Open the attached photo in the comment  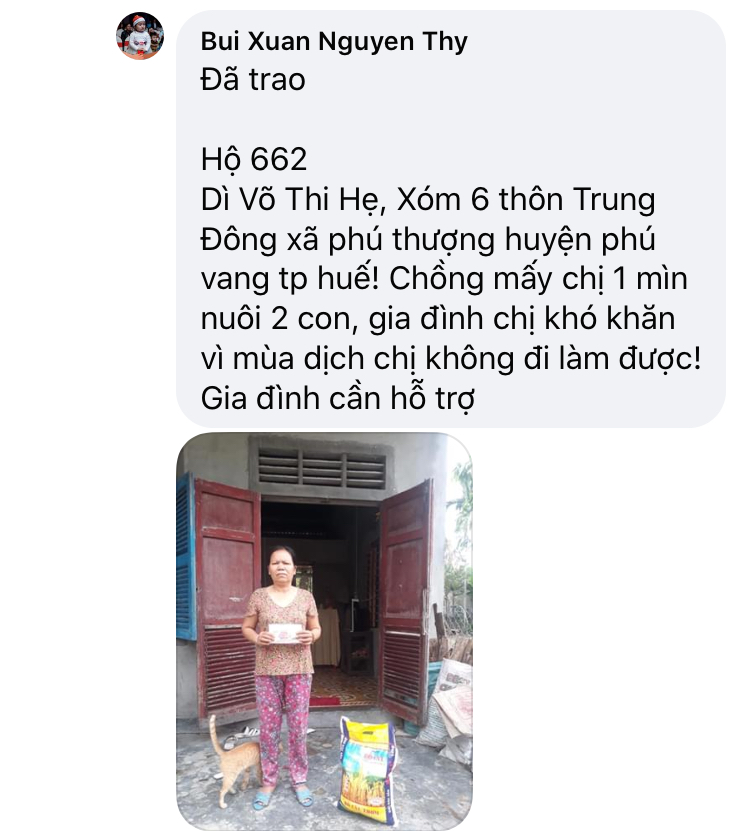point(324,630)
